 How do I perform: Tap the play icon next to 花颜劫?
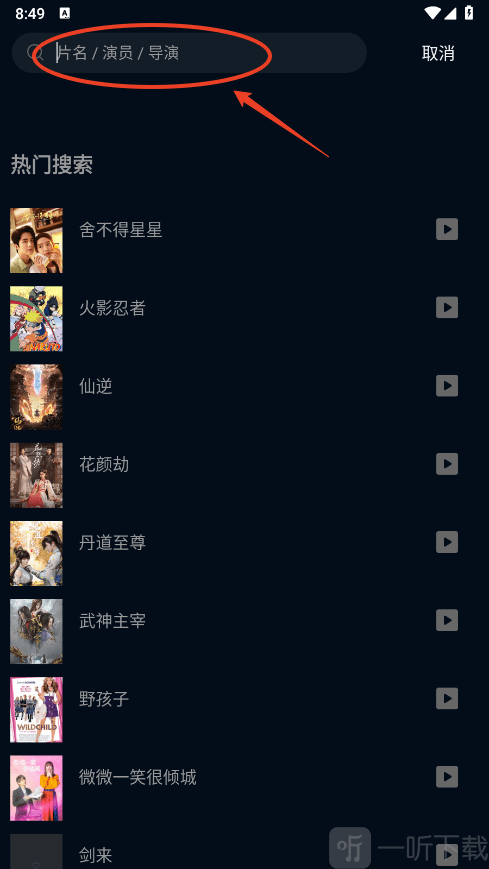pyautogui.click(x=447, y=464)
